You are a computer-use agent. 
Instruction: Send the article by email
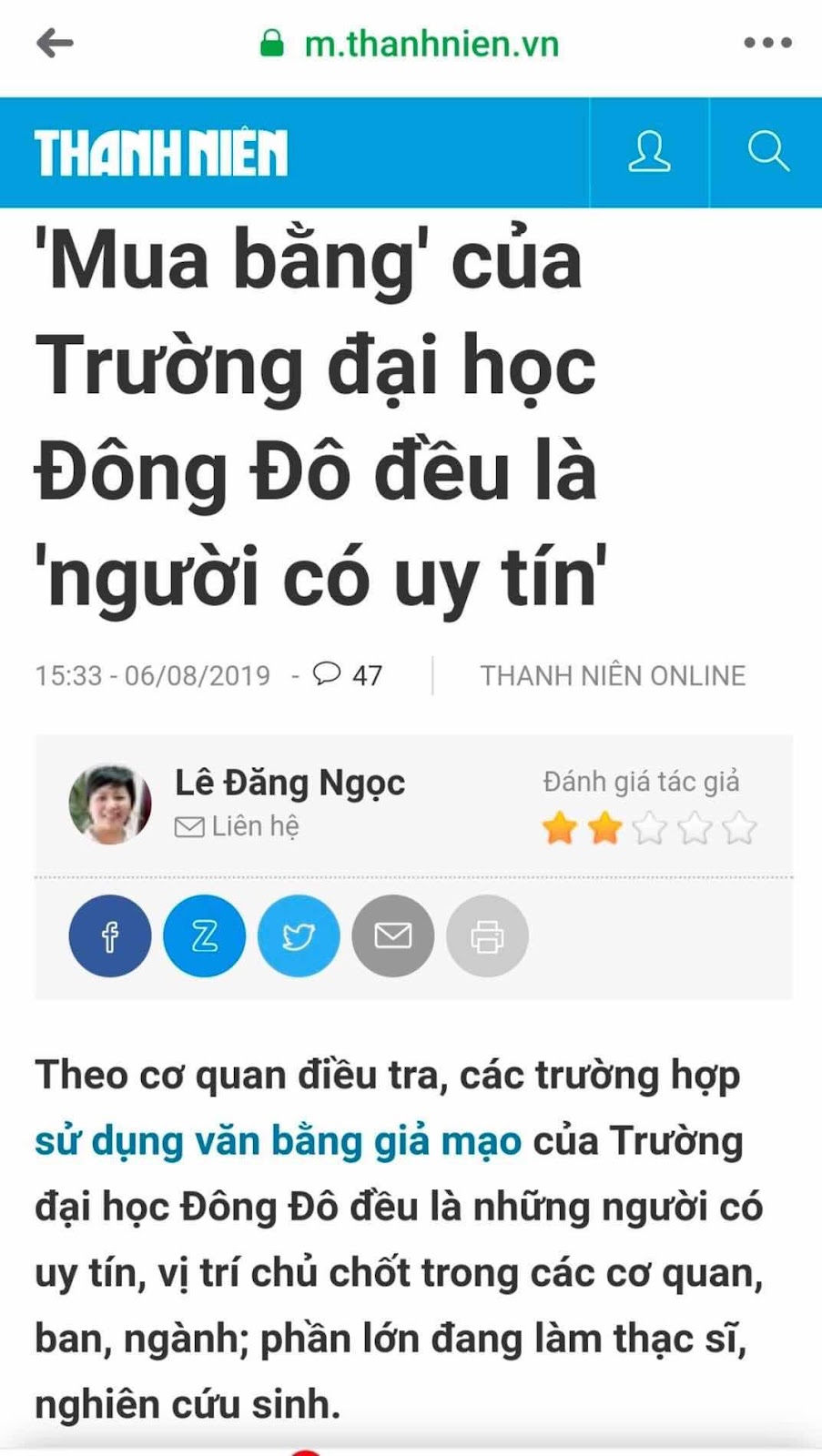point(392,935)
